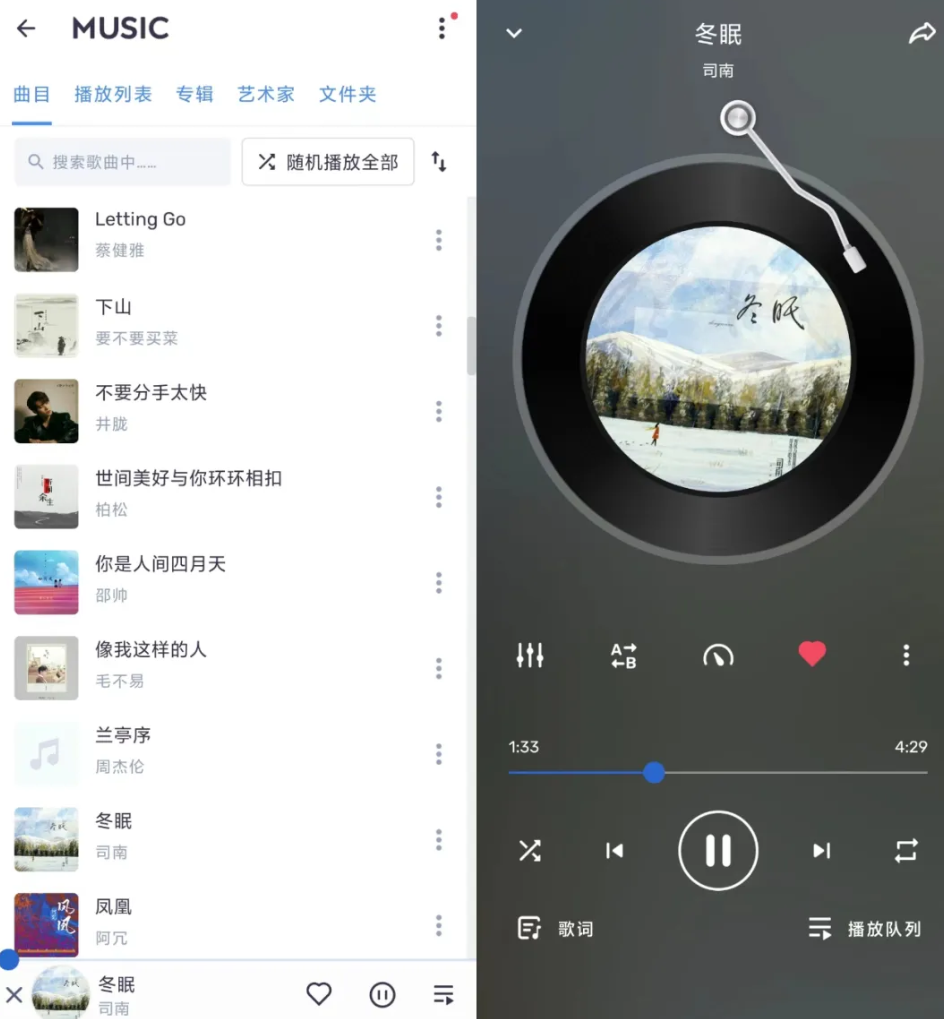The height and width of the screenshot is (1019, 944).
Task: Go back from the MUSIC screen
Action: click(x=26, y=29)
